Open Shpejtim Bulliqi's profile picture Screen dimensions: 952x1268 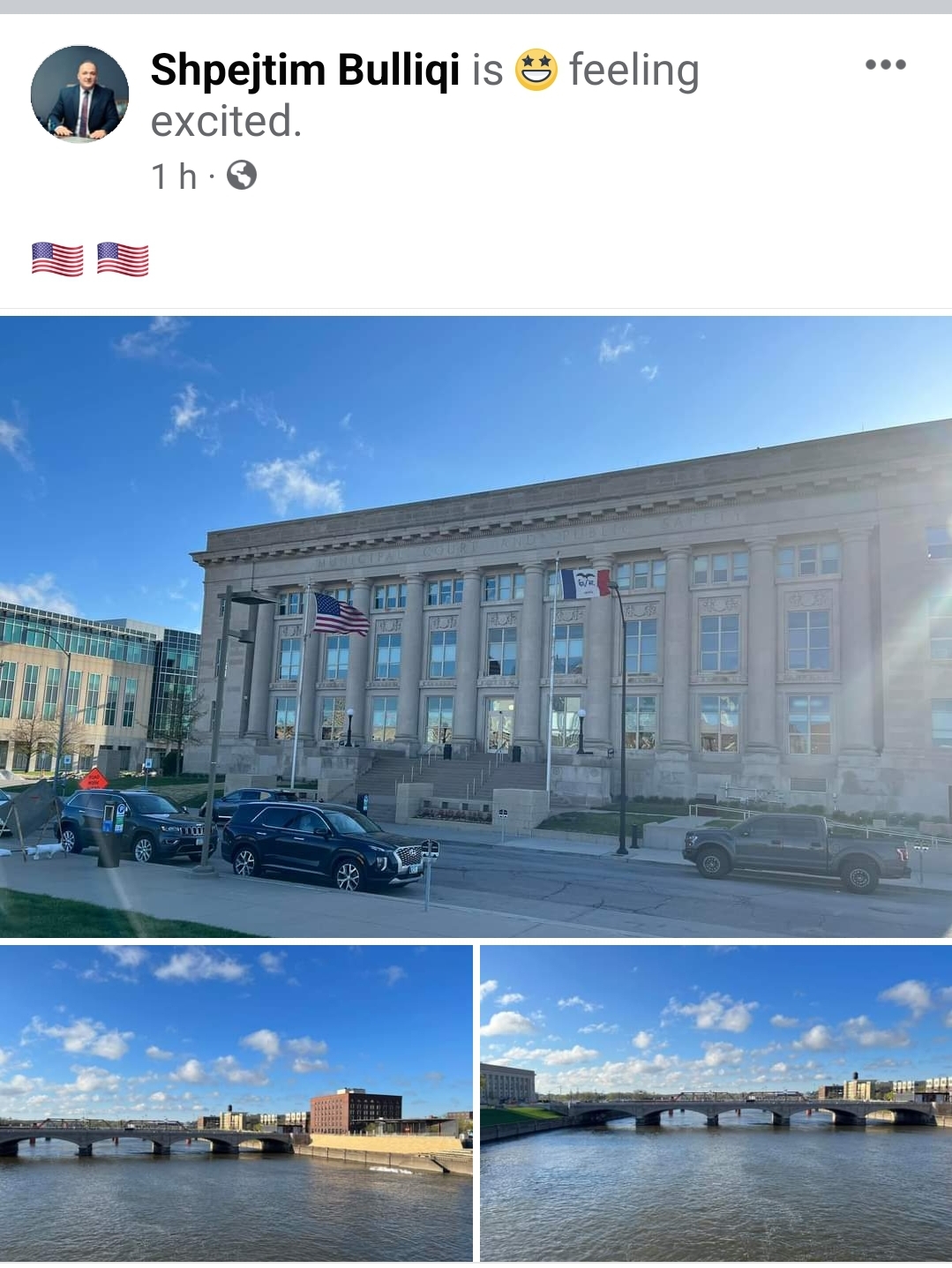79,94
